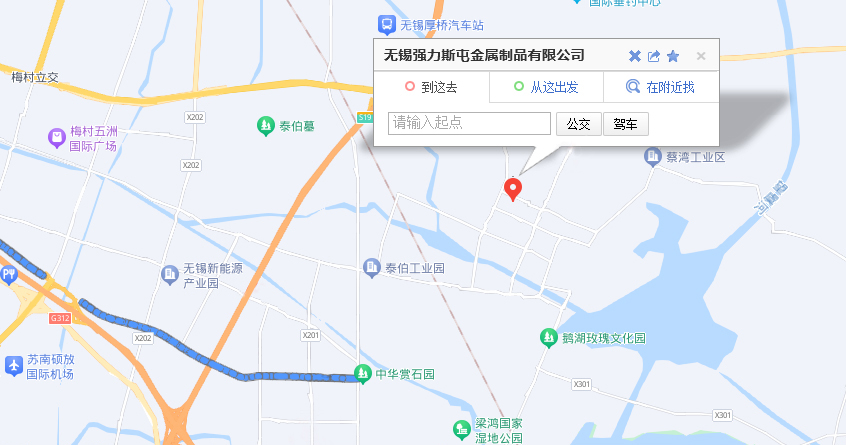The image size is (846, 445).
Task: Tap the blue cross icon in popup header
Action: (x=635, y=56)
